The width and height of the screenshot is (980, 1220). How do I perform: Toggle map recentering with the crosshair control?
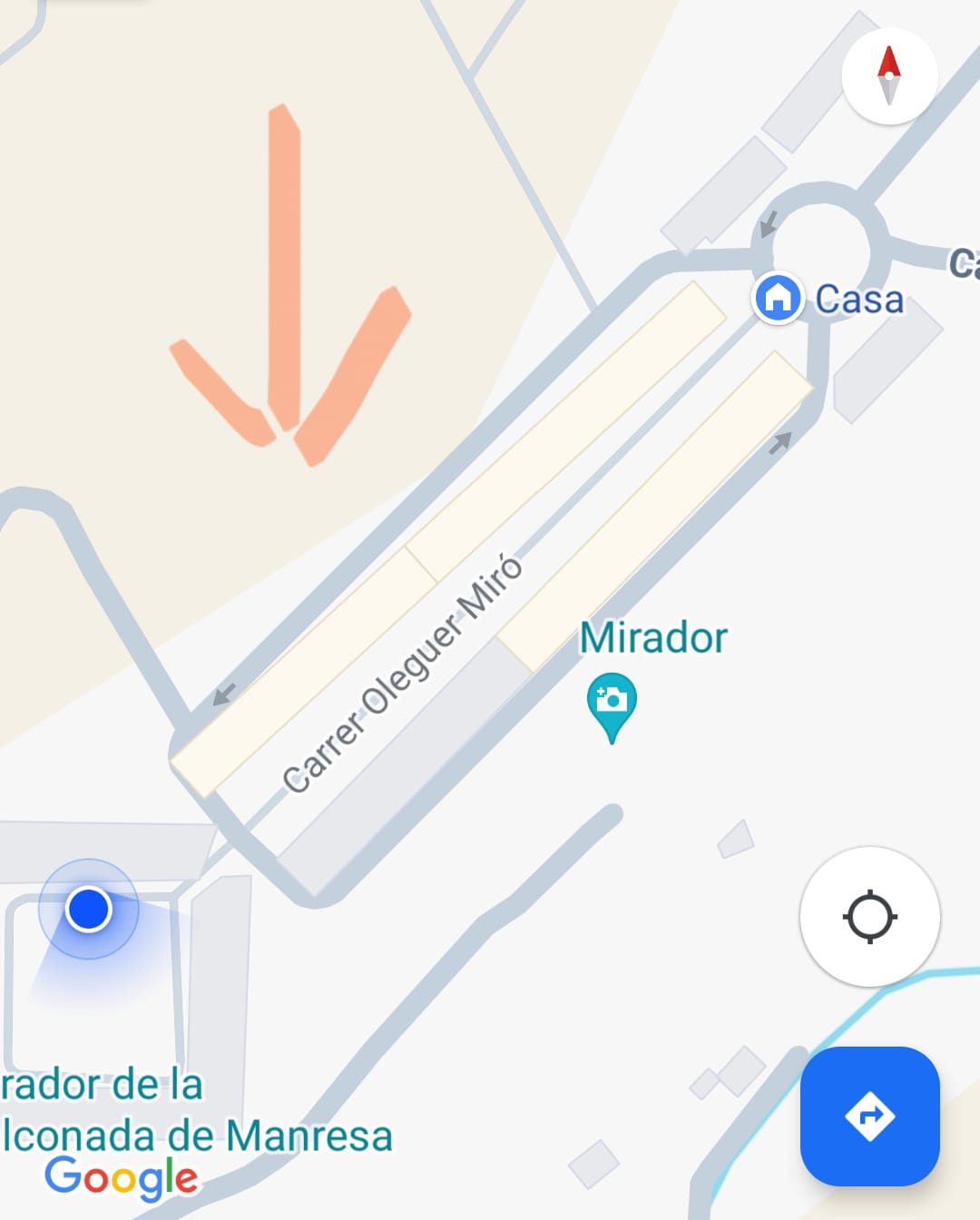click(x=869, y=918)
